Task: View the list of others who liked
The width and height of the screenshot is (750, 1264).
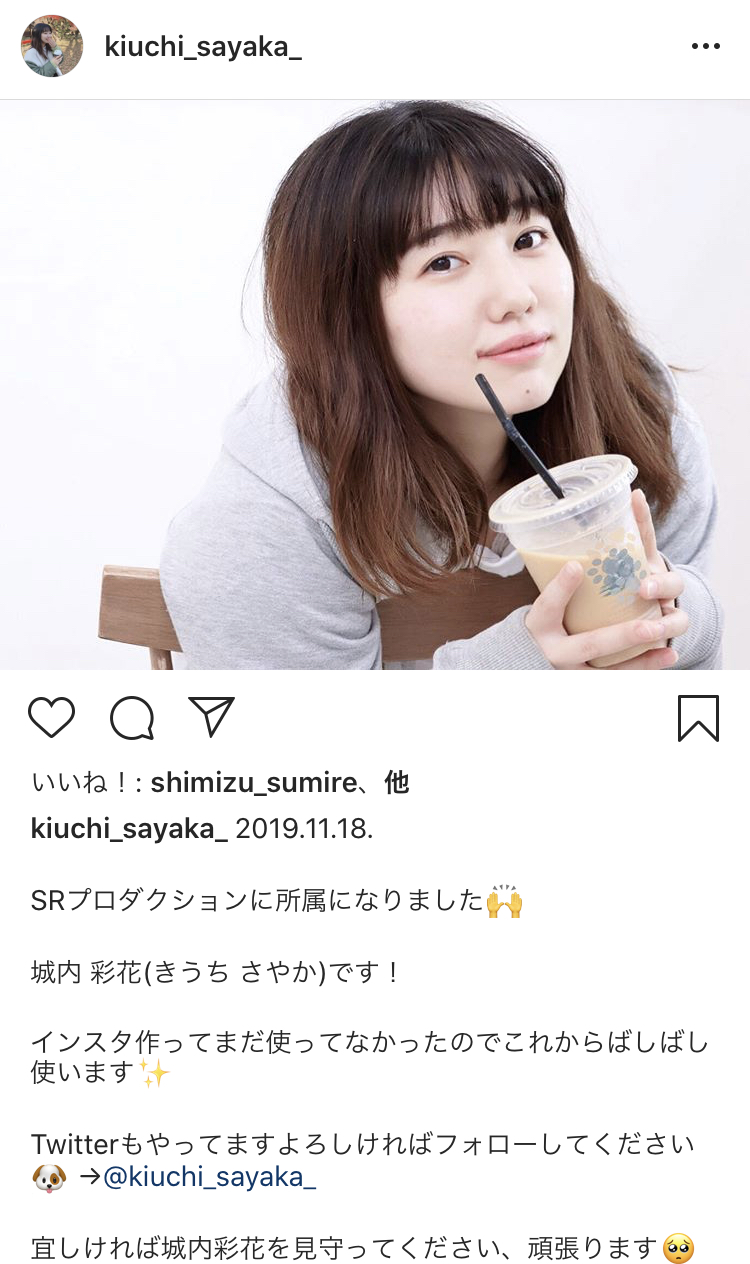Action: tap(397, 783)
